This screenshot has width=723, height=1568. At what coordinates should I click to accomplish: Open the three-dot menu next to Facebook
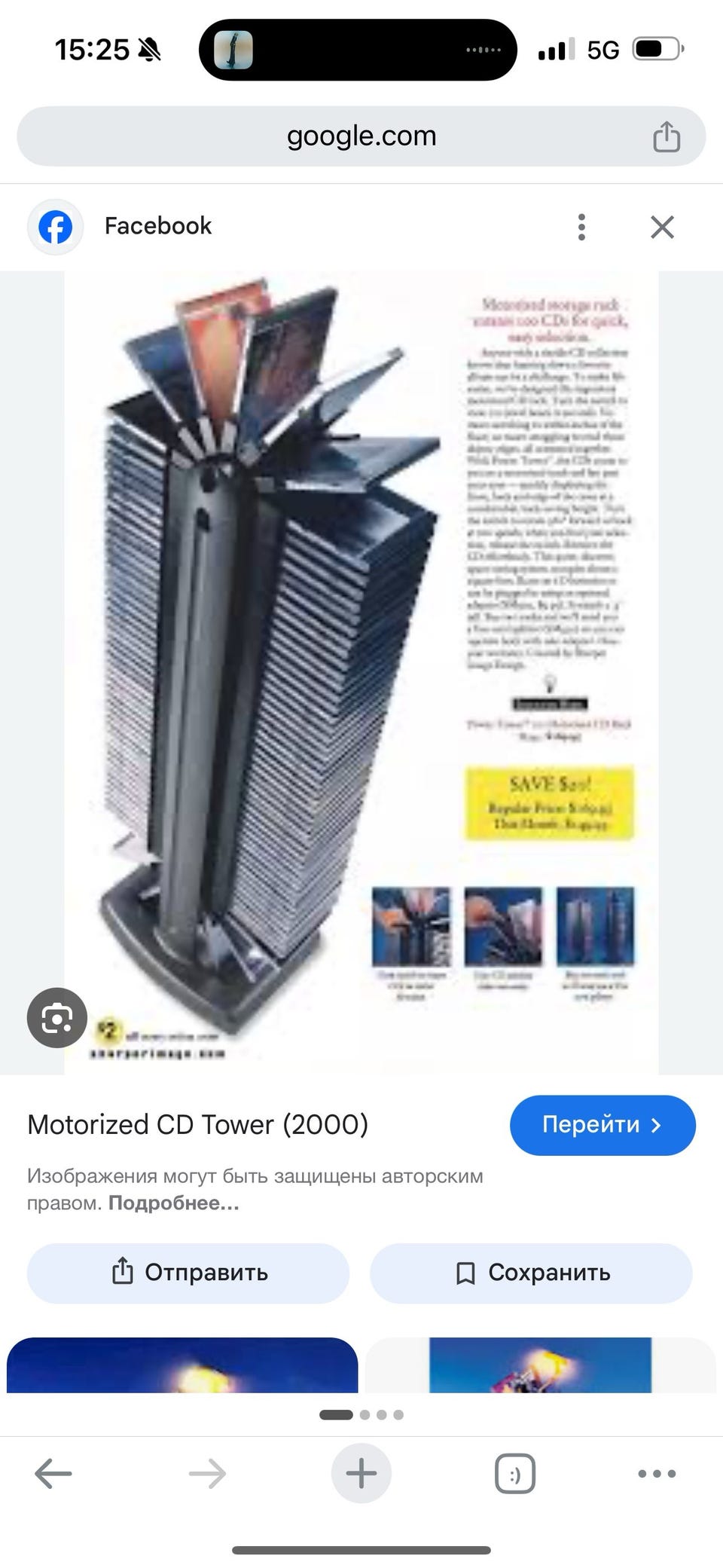pos(581,227)
